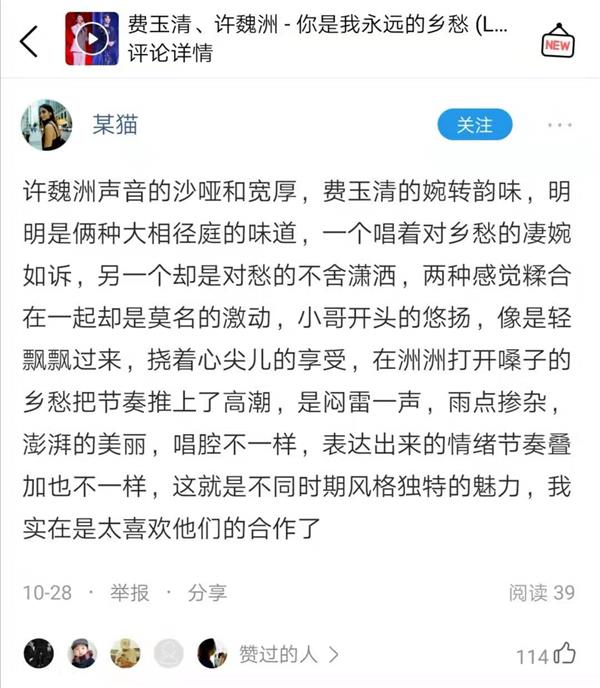Image resolution: width=600 pixels, height=688 pixels.
Task: Follow user 某猫 with 关注 button
Action: [x=475, y=125]
